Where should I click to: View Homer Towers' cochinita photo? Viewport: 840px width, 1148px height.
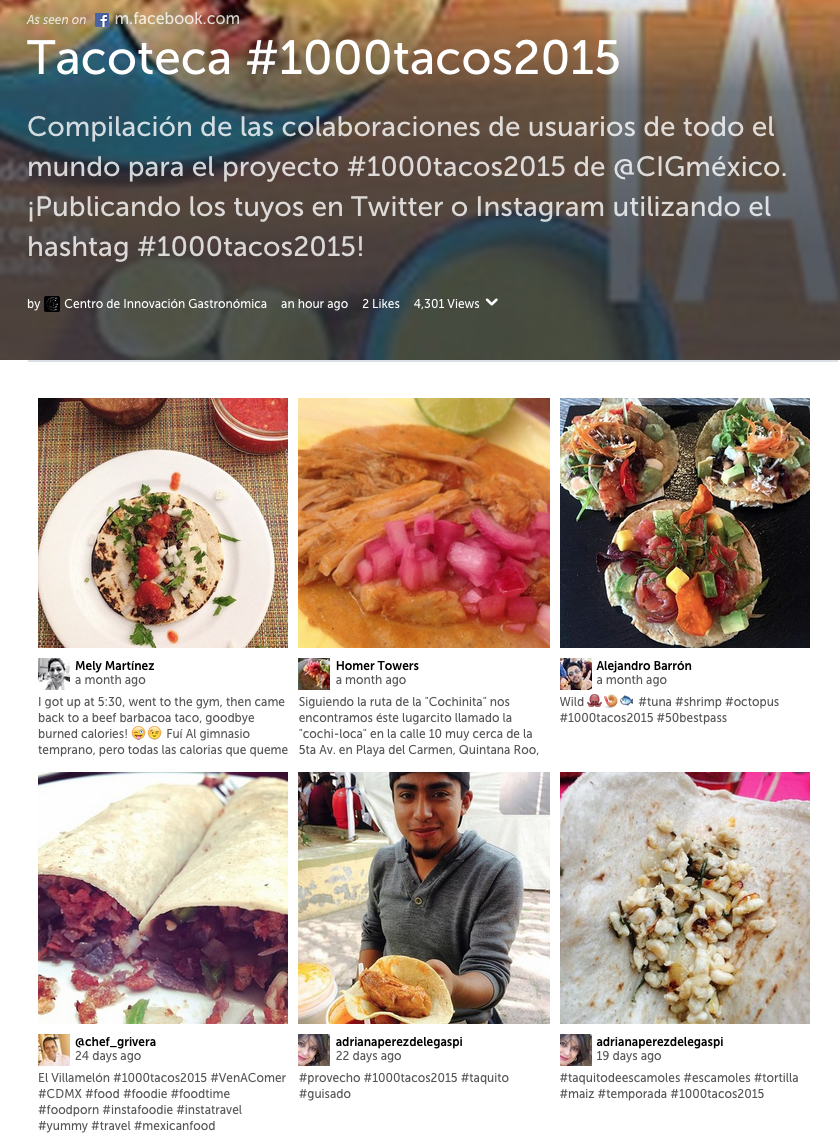(x=424, y=523)
